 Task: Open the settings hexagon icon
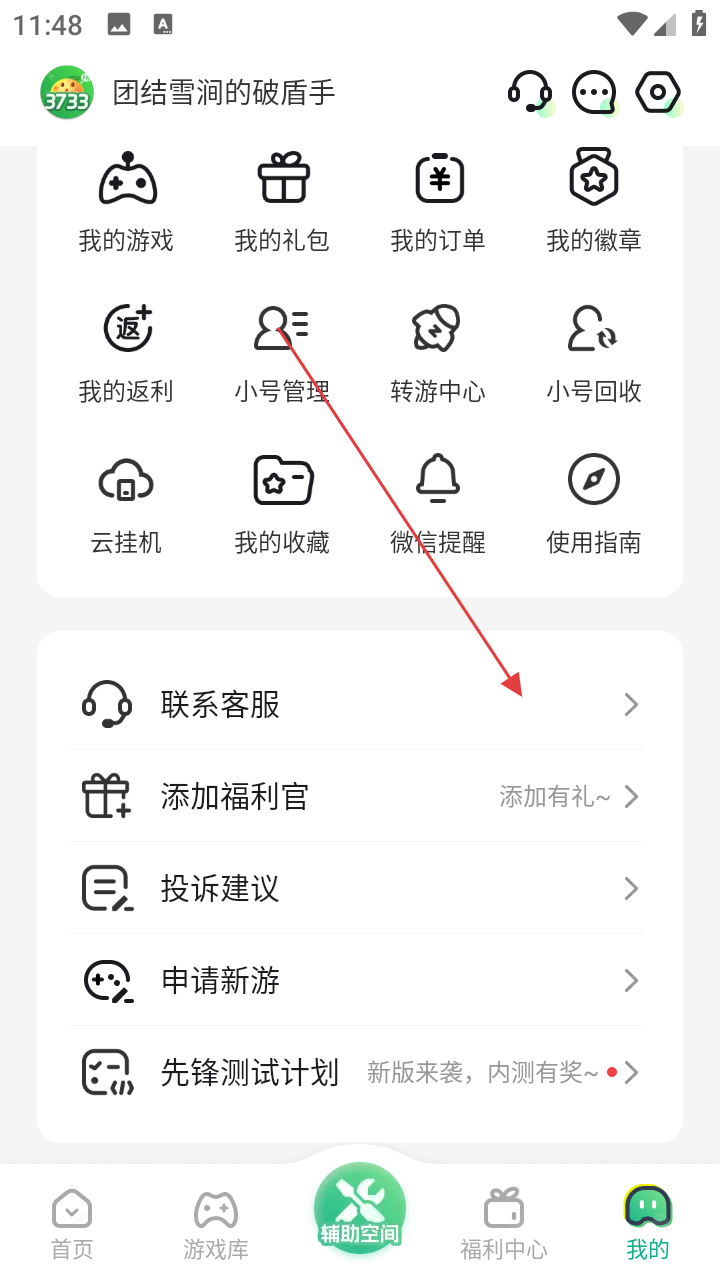658,93
